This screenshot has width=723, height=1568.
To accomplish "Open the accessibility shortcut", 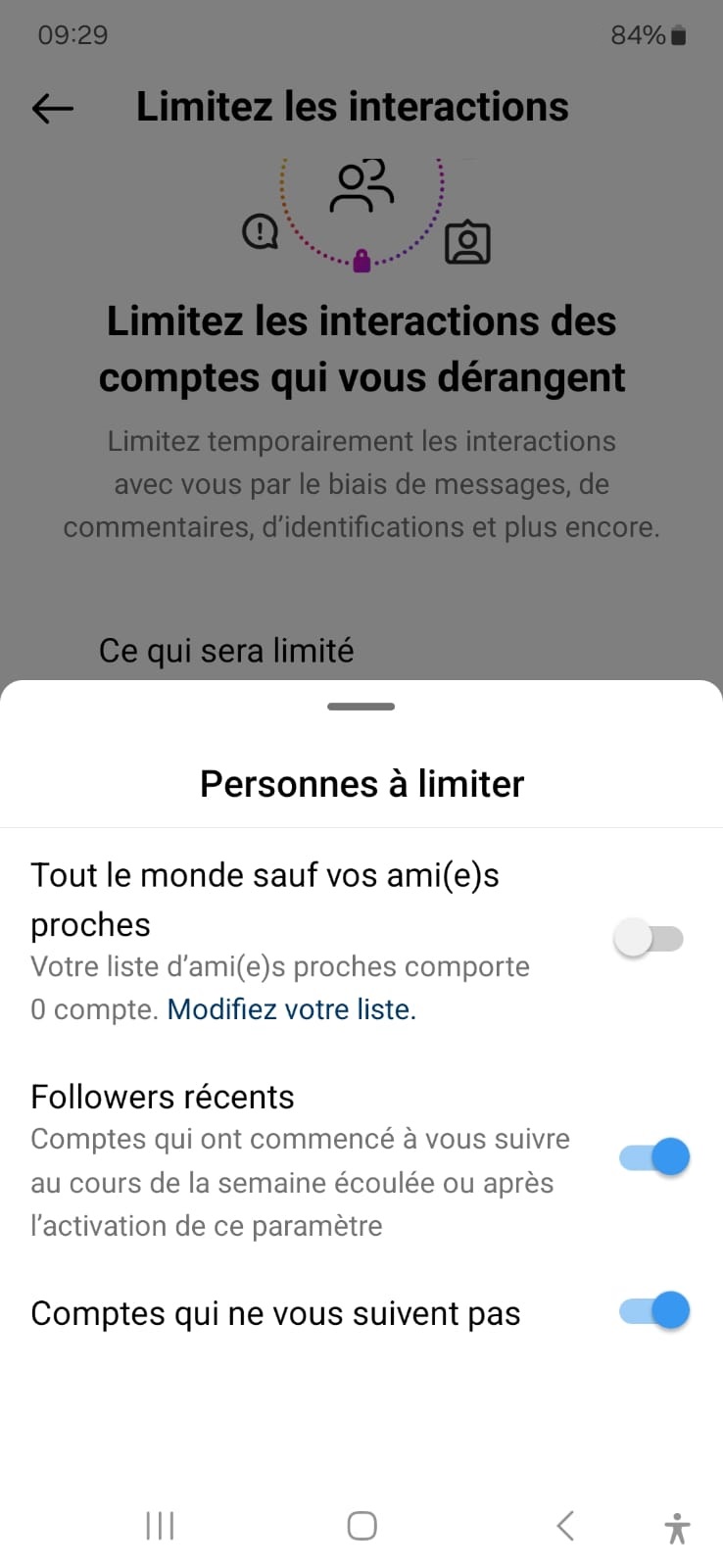I will [676, 1528].
